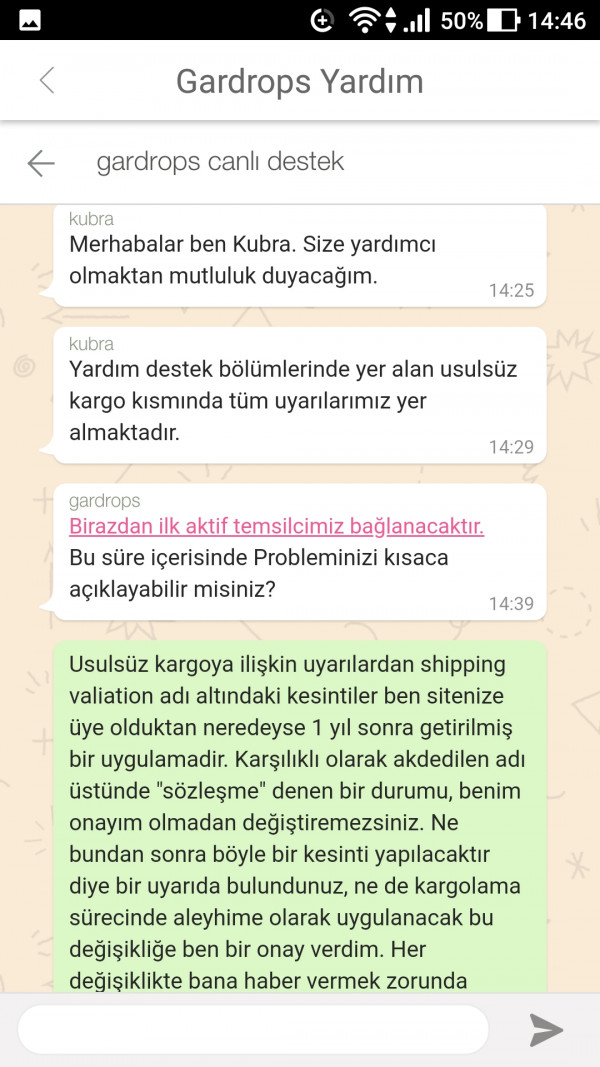Send the message with the arrow icon

546,1029
